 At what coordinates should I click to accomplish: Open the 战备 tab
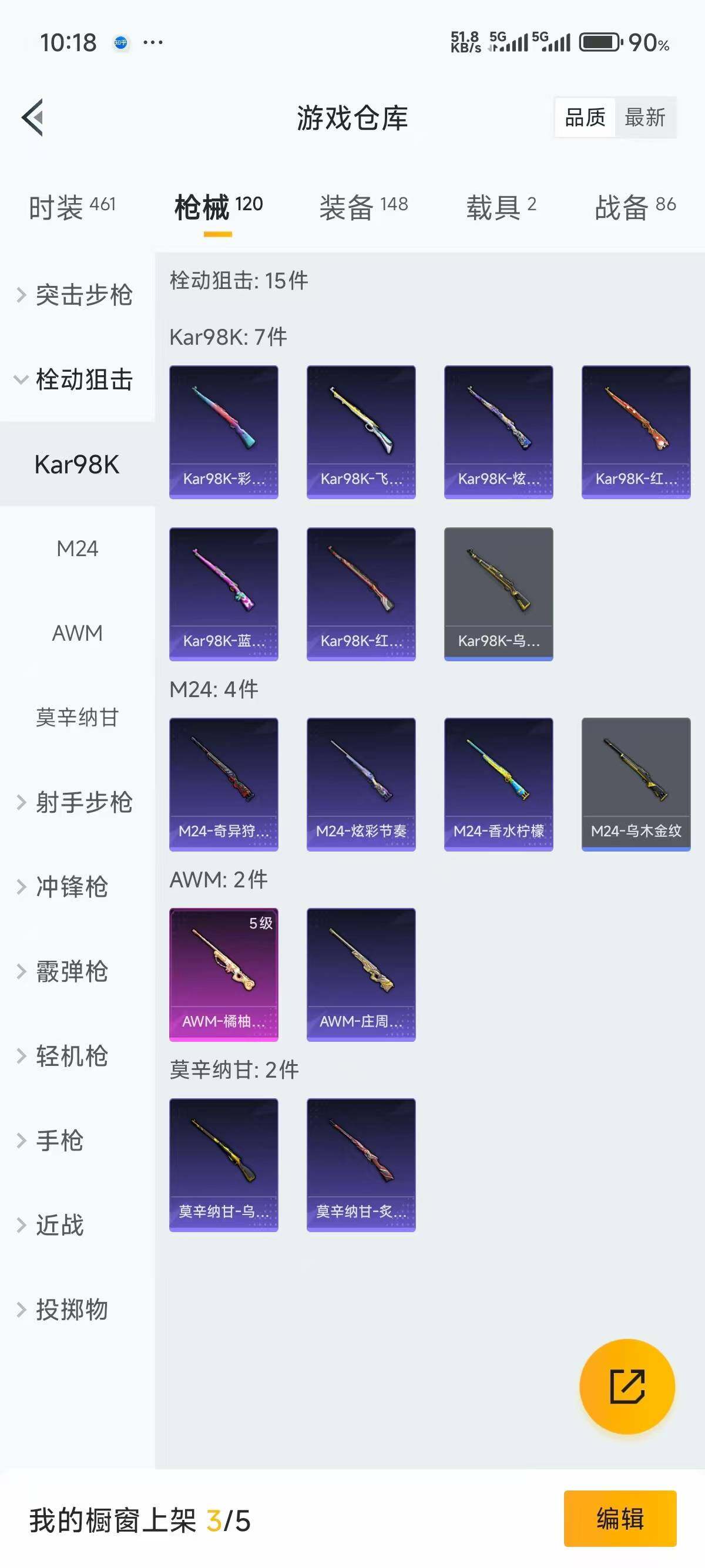click(635, 207)
